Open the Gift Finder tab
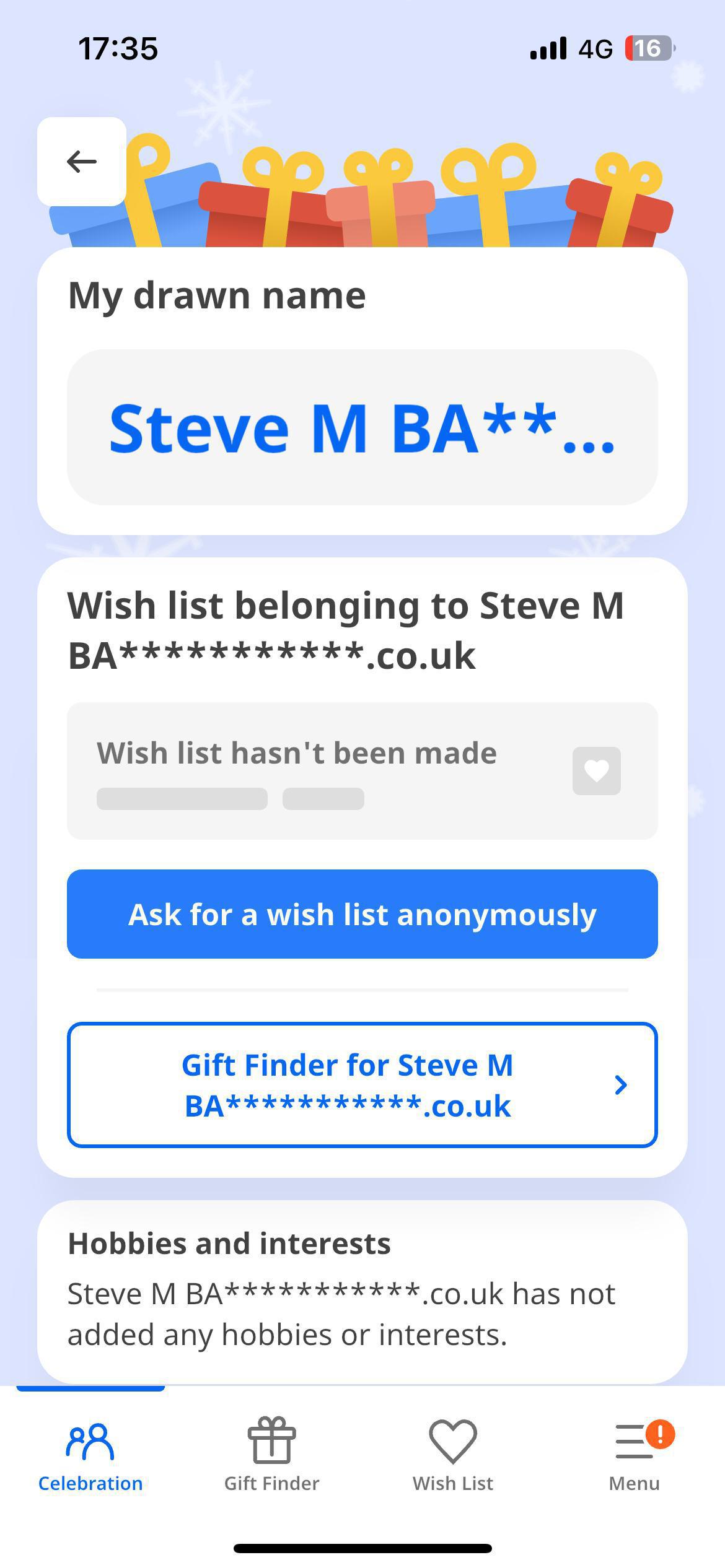The width and height of the screenshot is (725, 1568). [x=271, y=1455]
